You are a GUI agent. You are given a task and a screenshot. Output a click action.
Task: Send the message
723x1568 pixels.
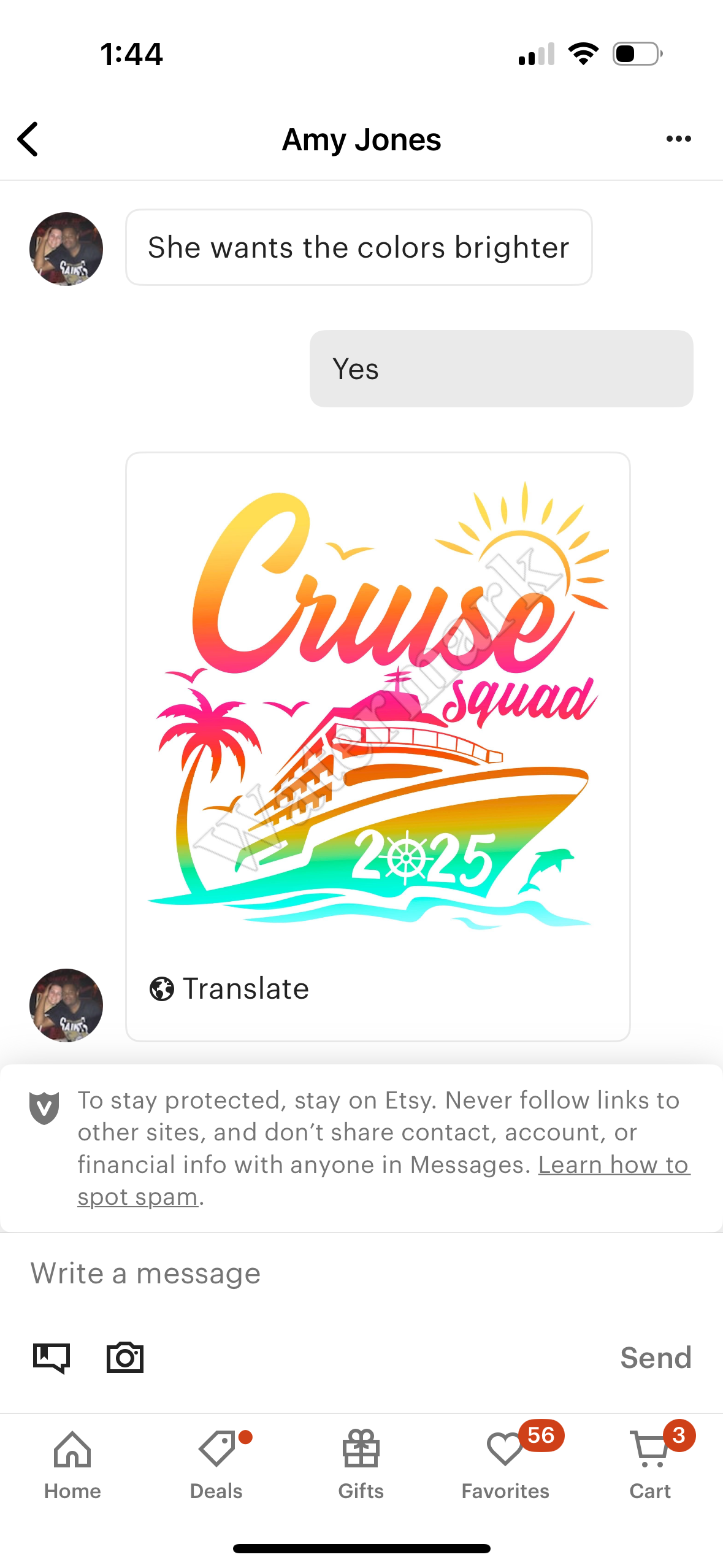[x=655, y=1358]
